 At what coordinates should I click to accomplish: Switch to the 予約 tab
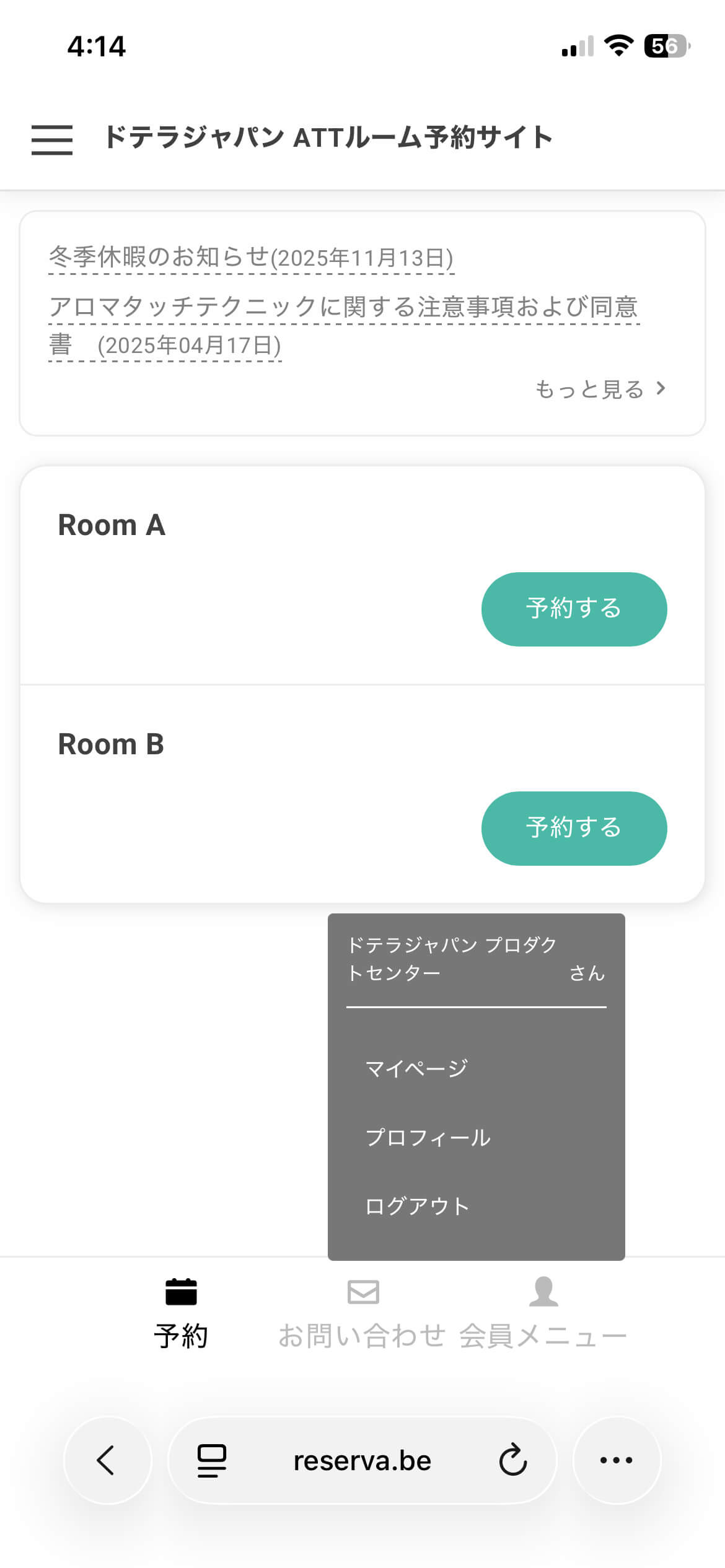point(181,1313)
